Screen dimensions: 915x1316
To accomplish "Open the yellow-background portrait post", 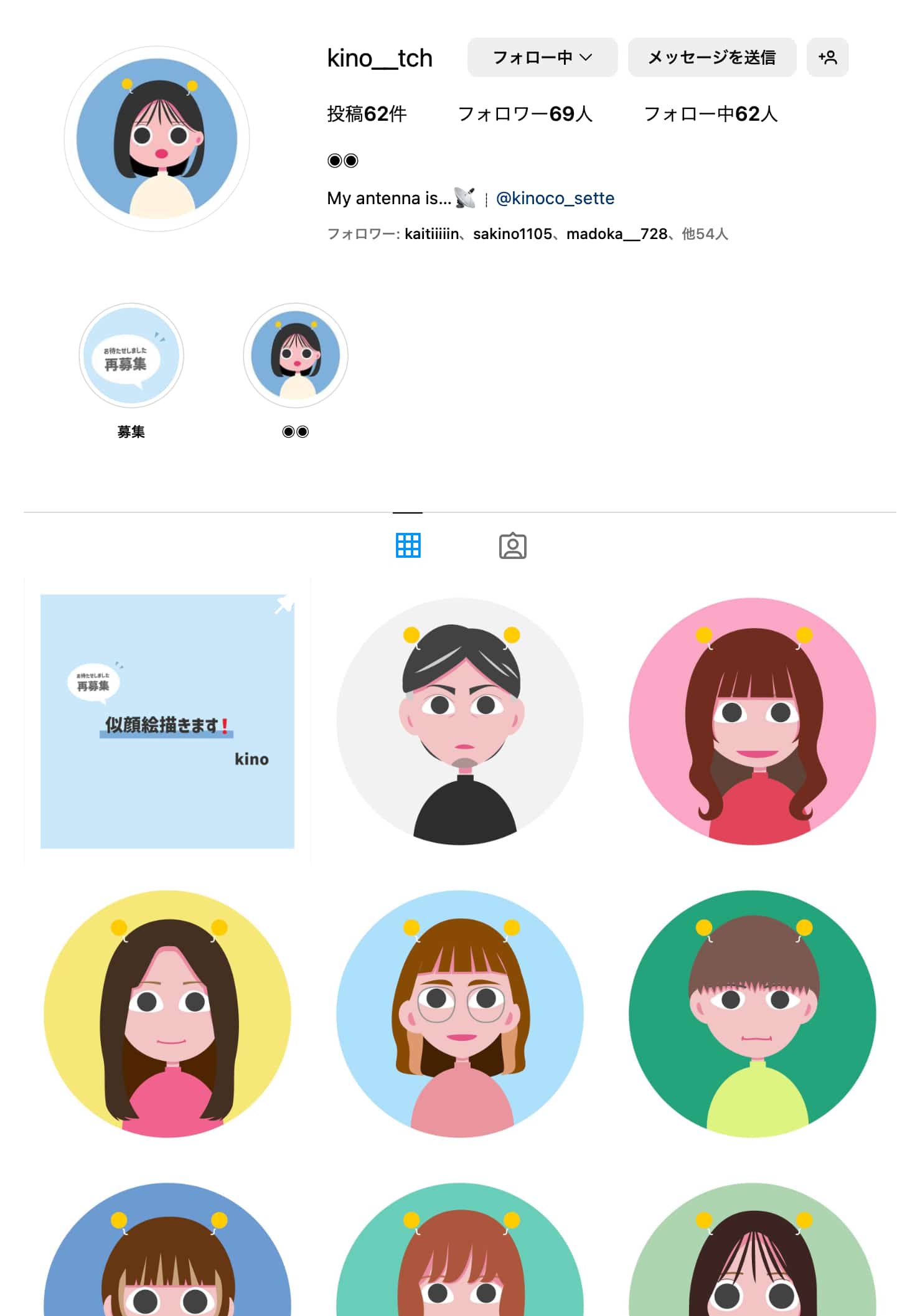I will click(167, 1013).
